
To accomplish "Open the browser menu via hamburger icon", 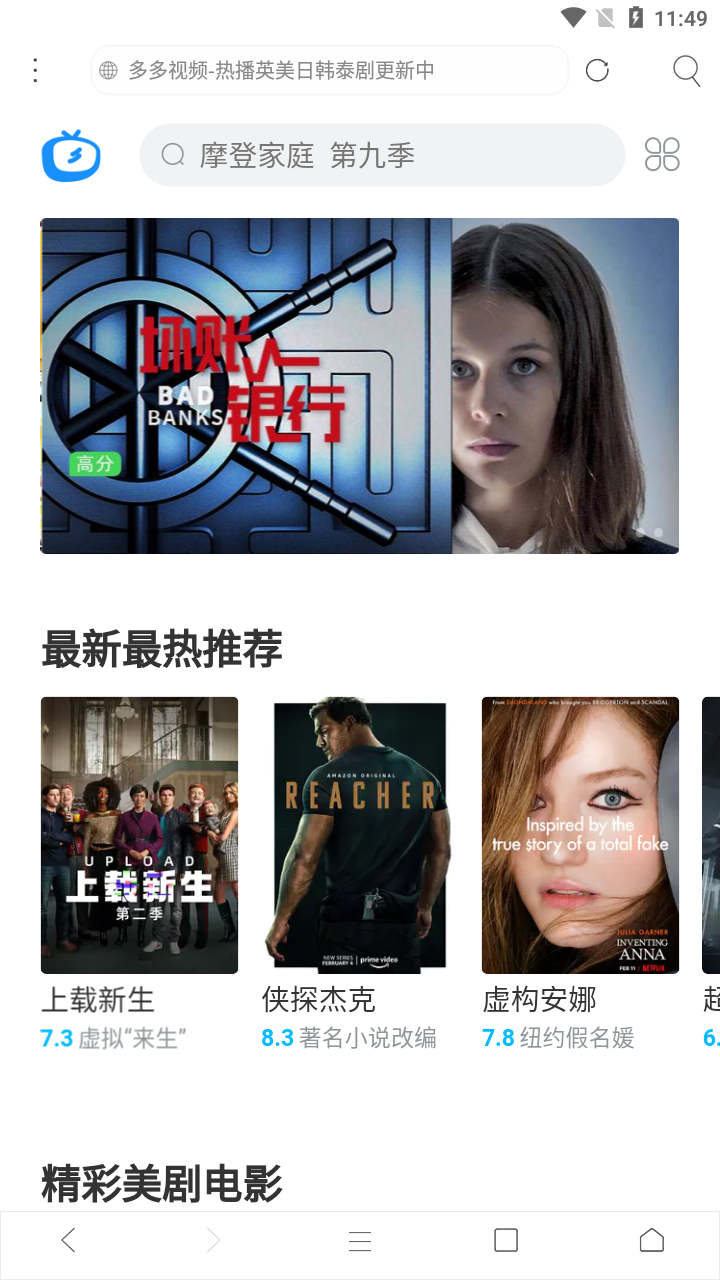I will click(x=360, y=1239).
